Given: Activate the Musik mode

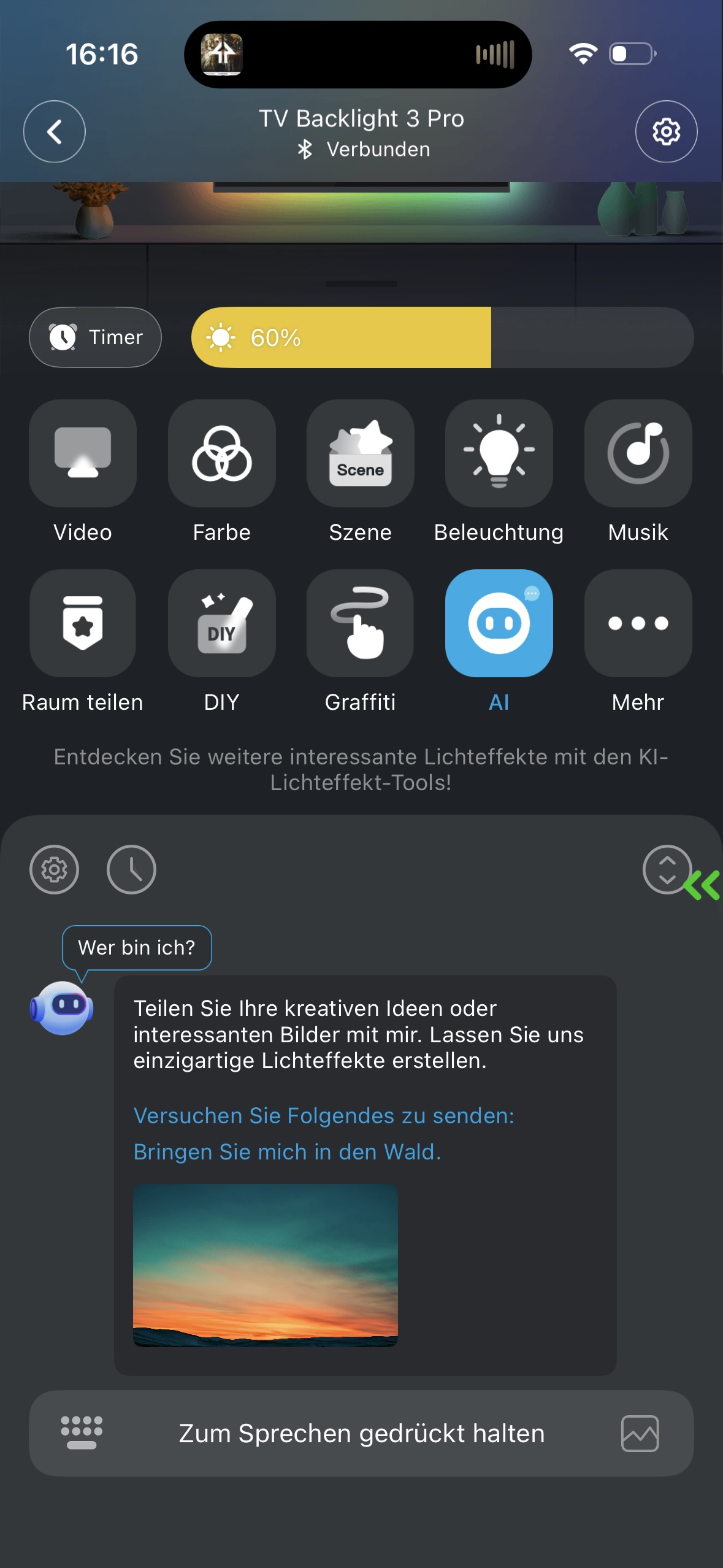Looking at the screenshot, I should pos(638,453).
